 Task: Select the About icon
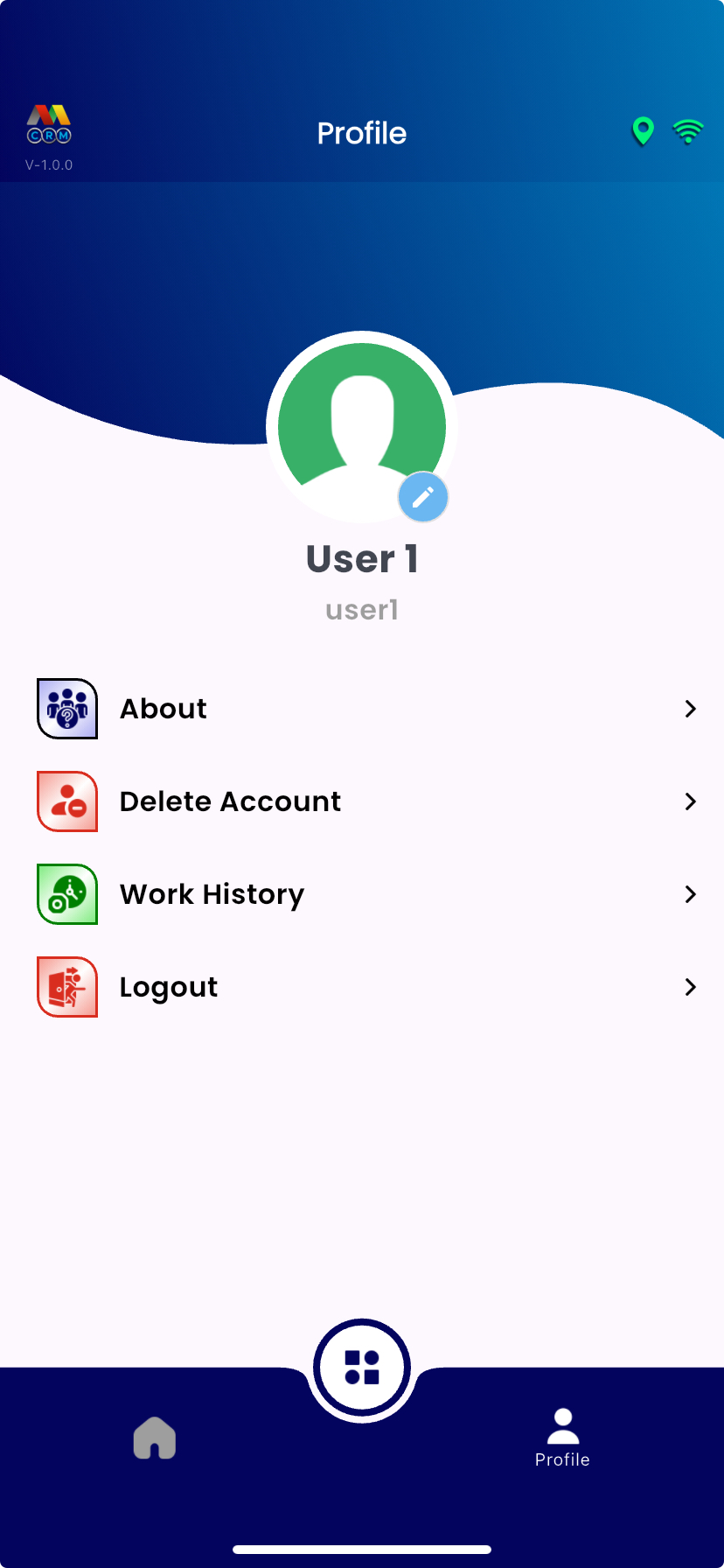66,709
